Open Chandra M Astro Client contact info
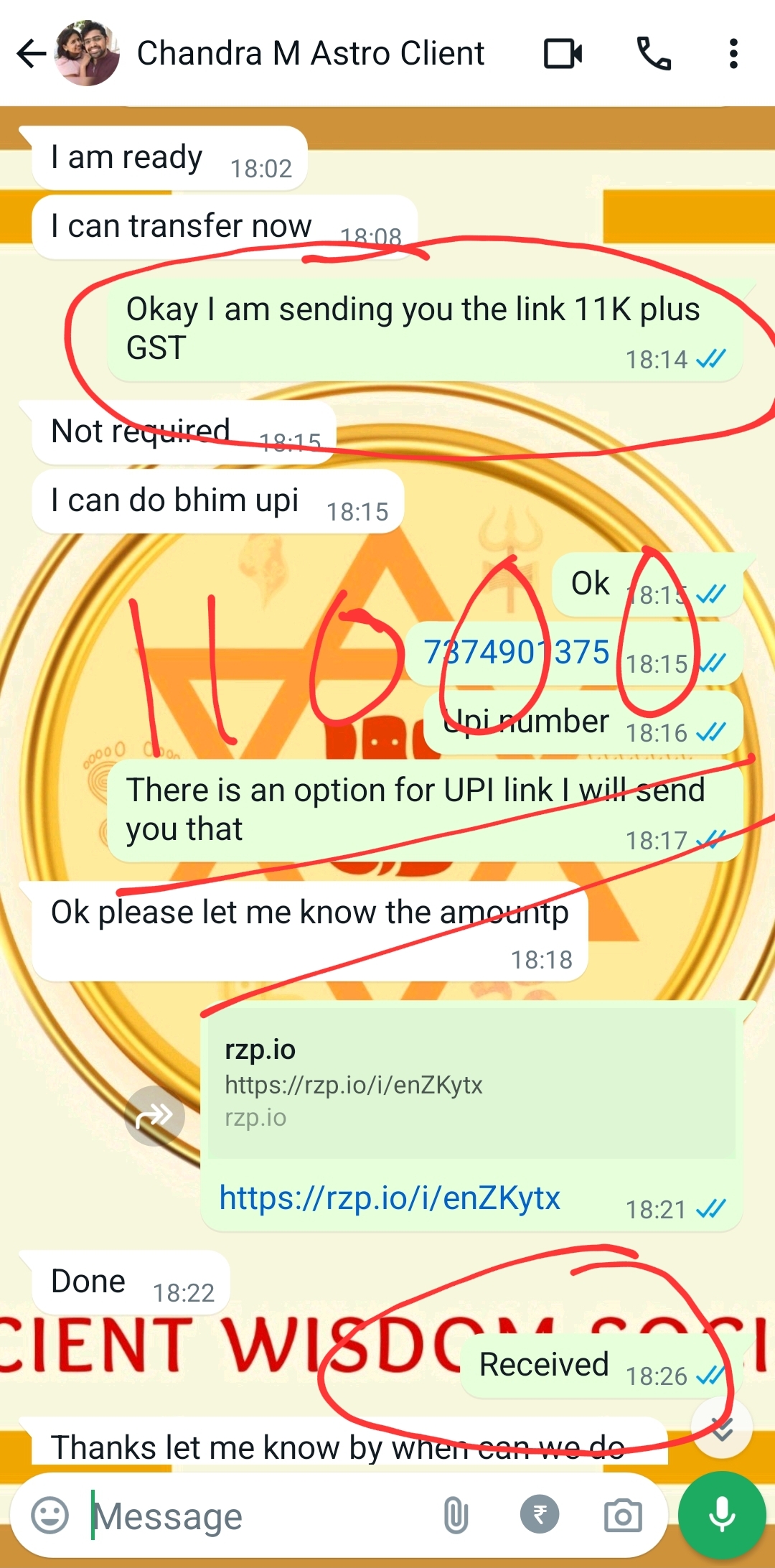The height and width of the screenshot is (1568, 775). pyautogui.click(x=310, y=54)
